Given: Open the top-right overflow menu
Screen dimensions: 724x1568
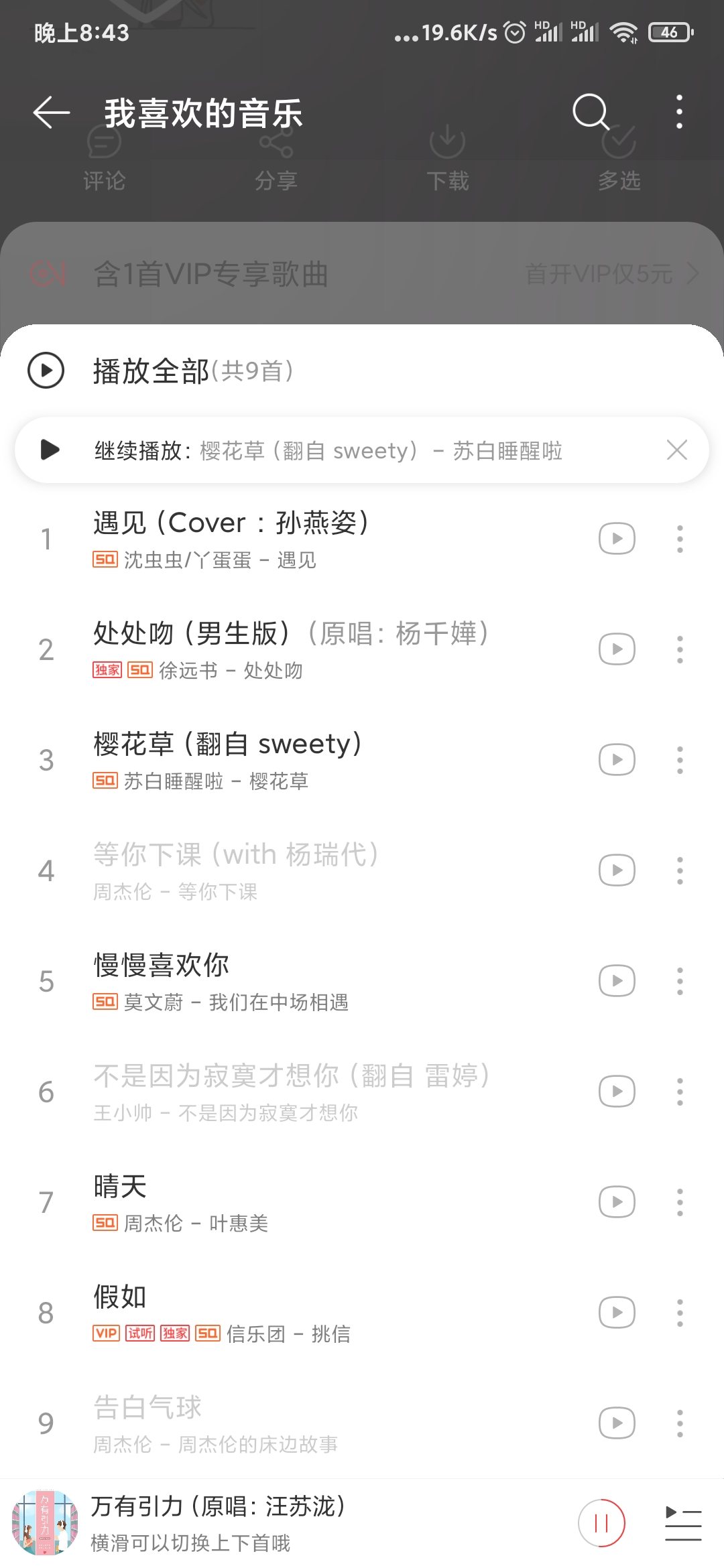Looking at the screenshot, I should coord(679,113).
